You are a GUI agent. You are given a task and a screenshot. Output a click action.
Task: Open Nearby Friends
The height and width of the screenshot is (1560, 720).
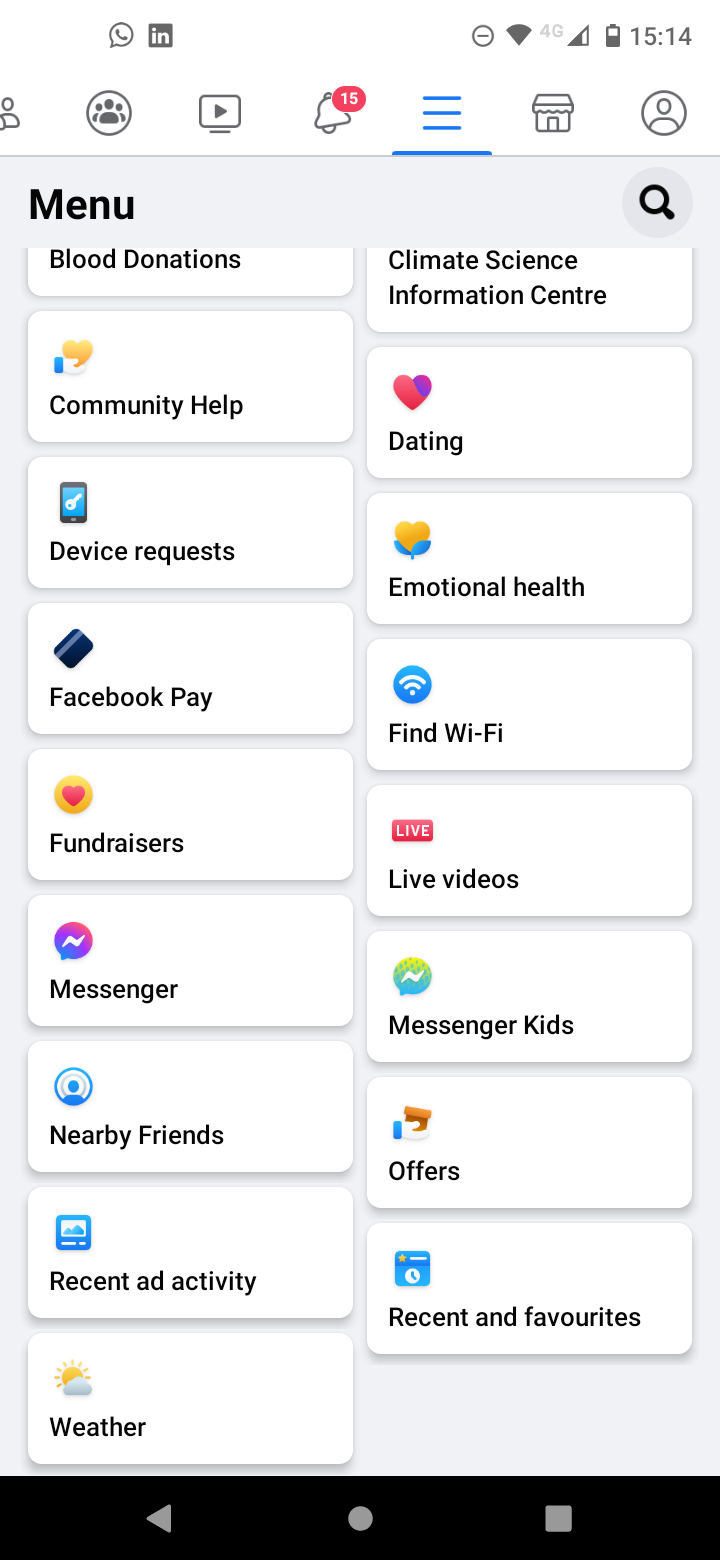[189, 1106]
